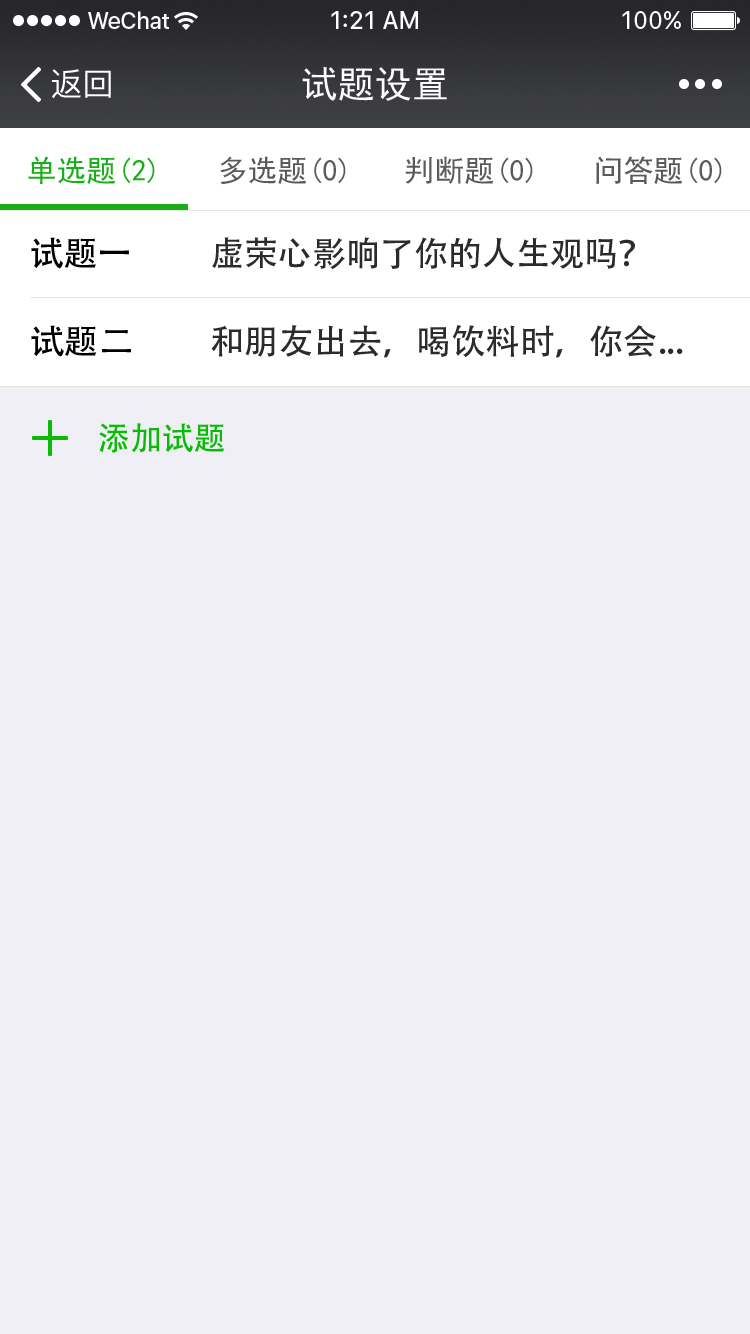Go back using the 返回 button
This screenshot has height=1334, width=750.
[67, 85]
